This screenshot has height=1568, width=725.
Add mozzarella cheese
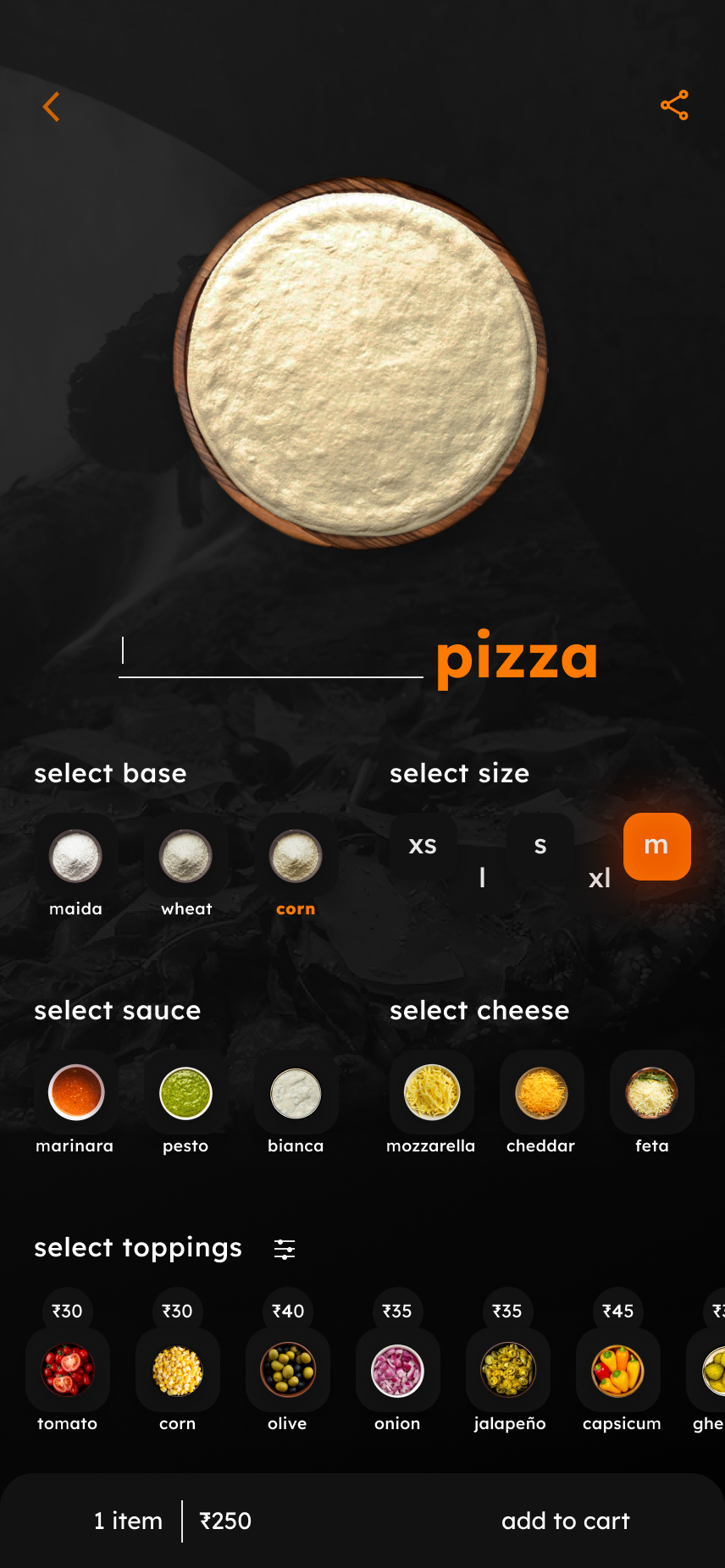tap(431, 1093)
